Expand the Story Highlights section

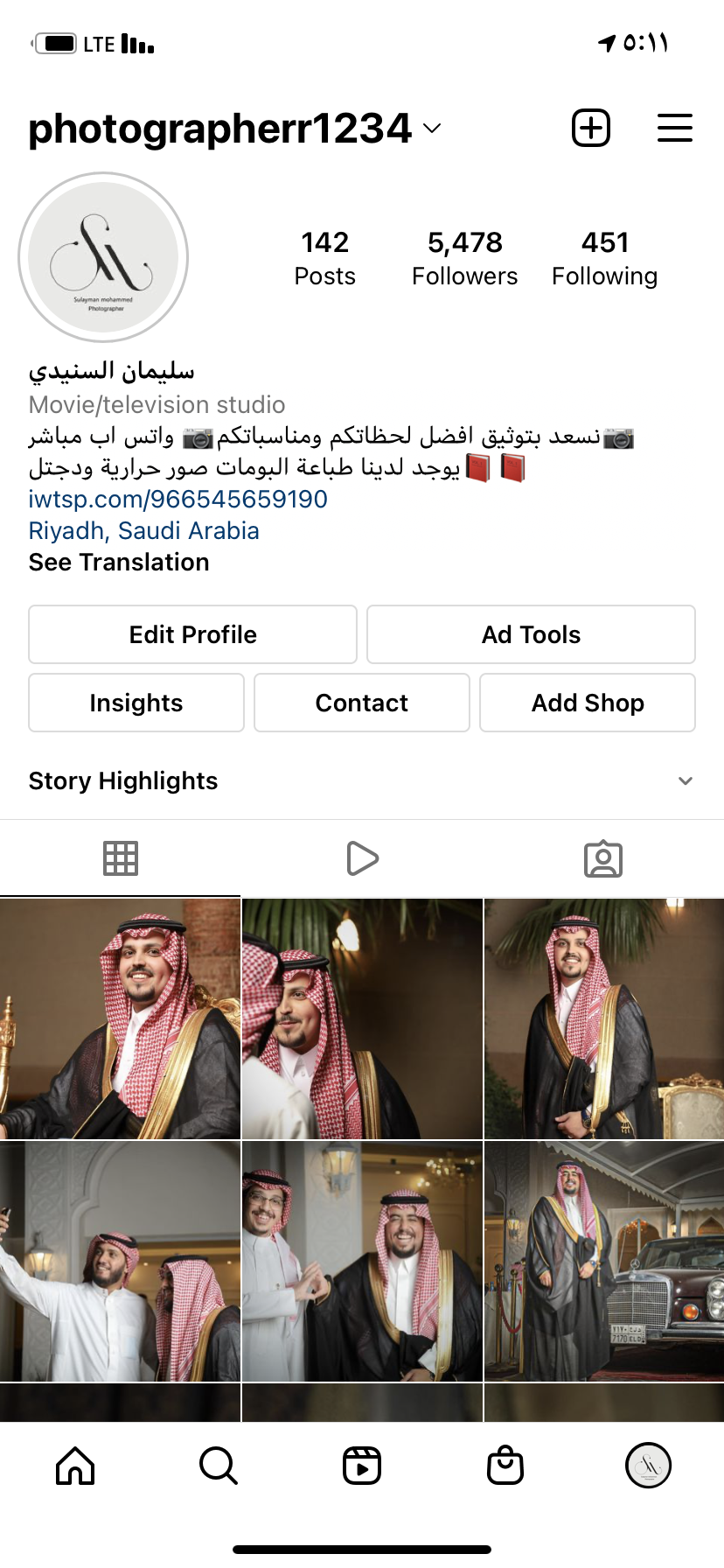pyautogui.click(x=686, y=780)
